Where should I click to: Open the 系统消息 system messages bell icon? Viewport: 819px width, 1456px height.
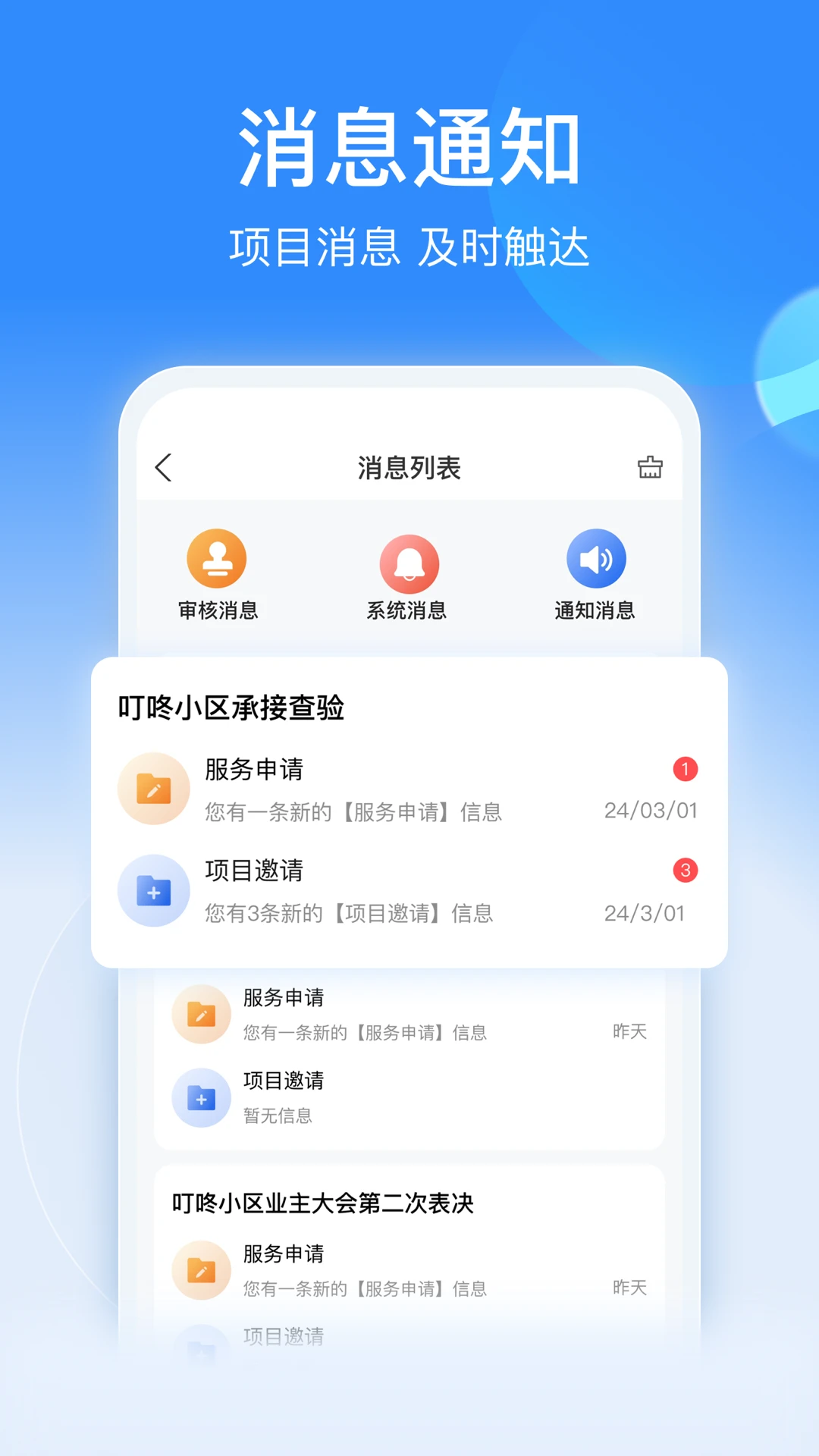pos(408,559)
